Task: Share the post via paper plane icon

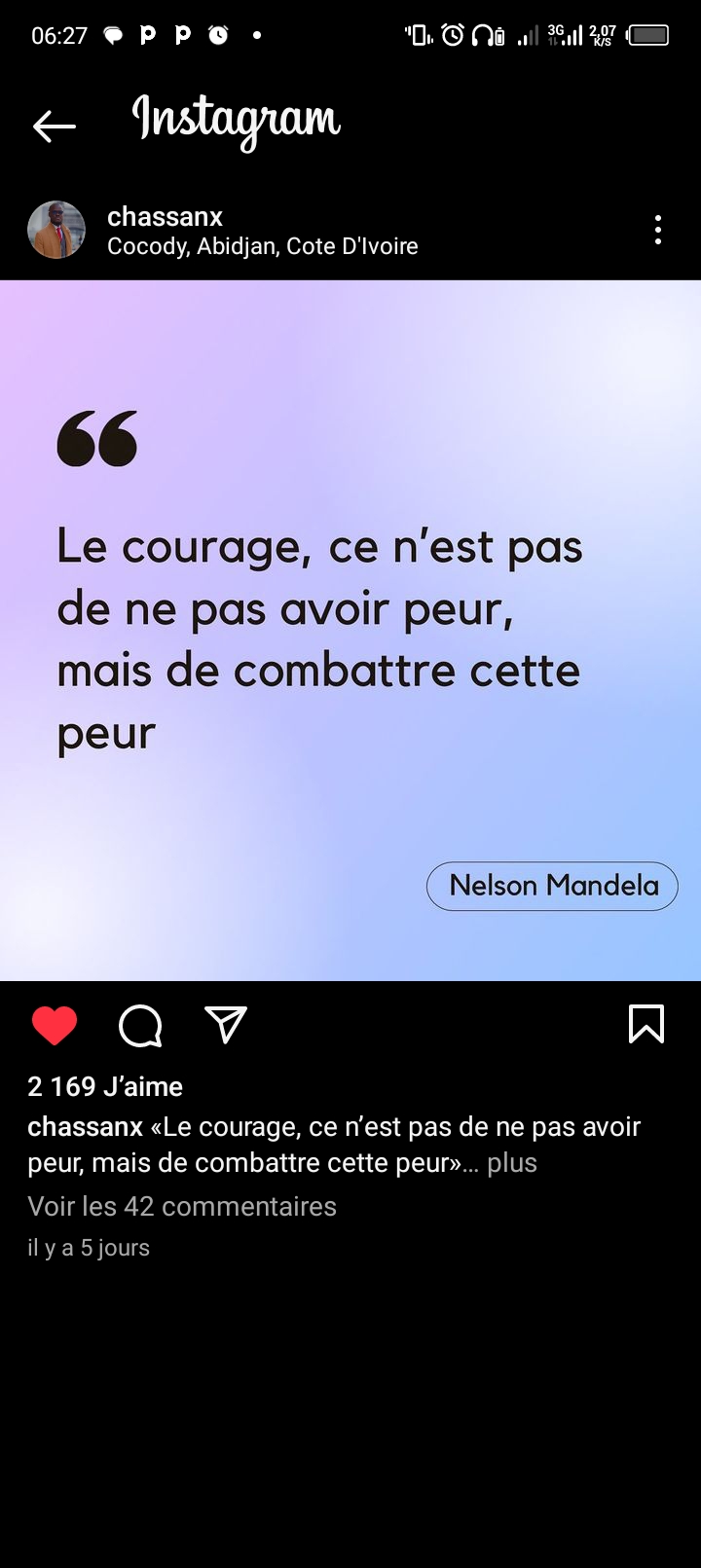Action: pos(226,1024)
